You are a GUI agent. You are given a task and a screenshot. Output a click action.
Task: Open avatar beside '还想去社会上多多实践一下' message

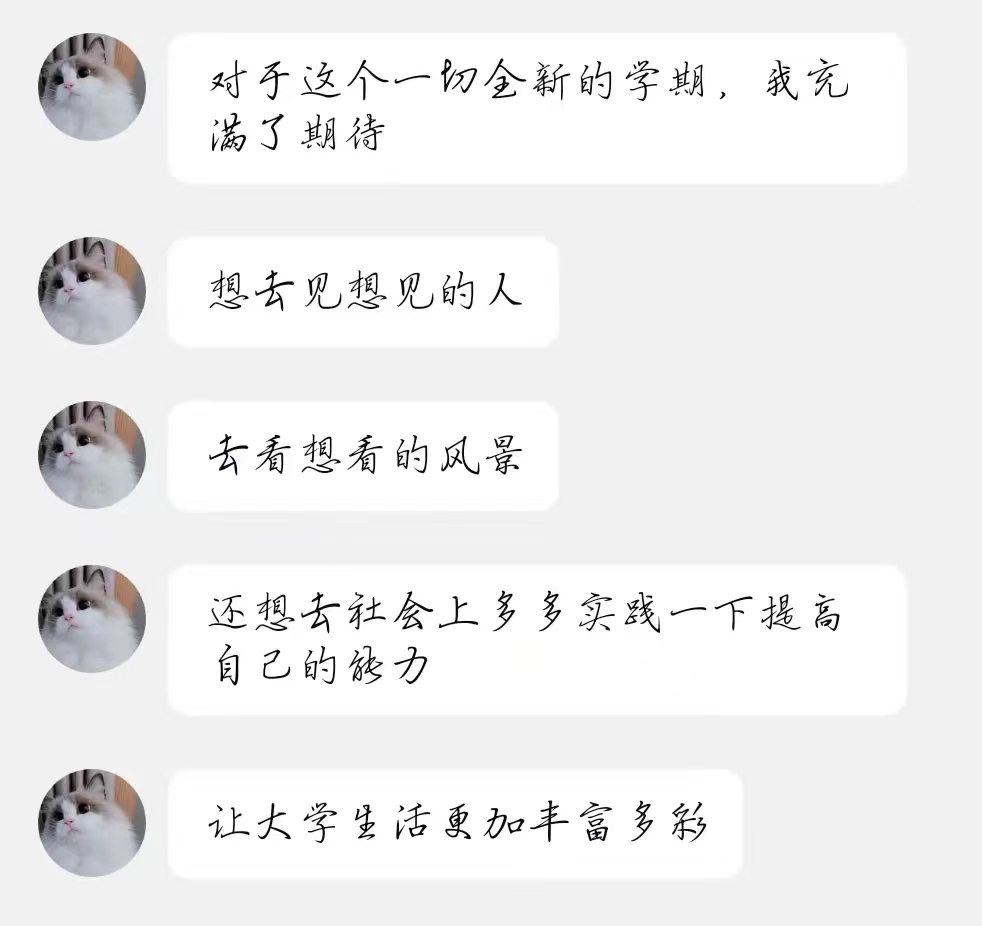tap(92, 619)
